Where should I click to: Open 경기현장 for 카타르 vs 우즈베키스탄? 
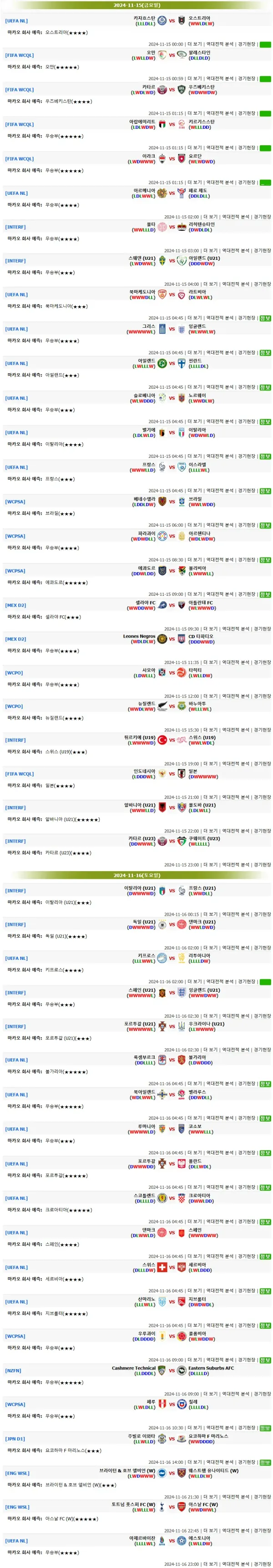point(246,113)
